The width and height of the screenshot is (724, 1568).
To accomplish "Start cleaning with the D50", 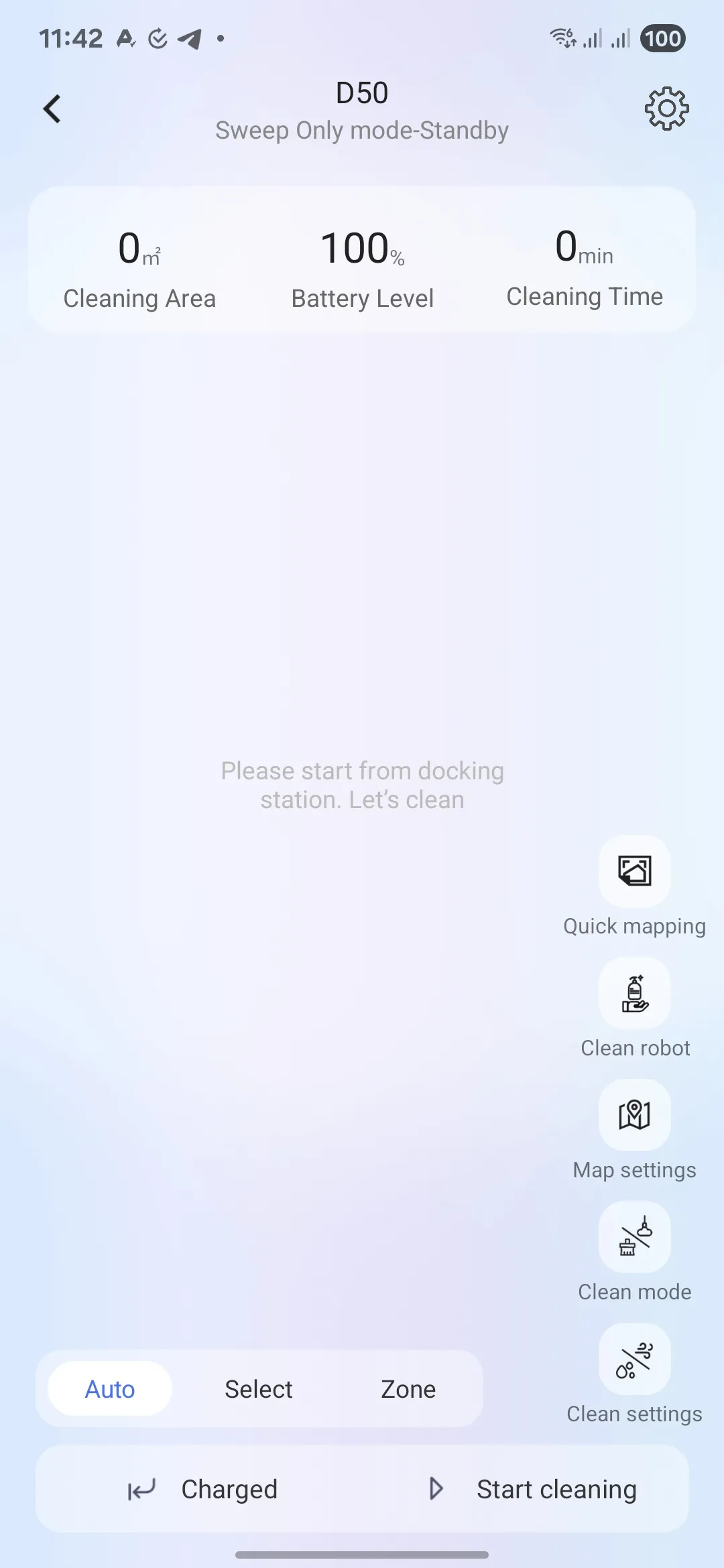I will (x=533, y=1489).
